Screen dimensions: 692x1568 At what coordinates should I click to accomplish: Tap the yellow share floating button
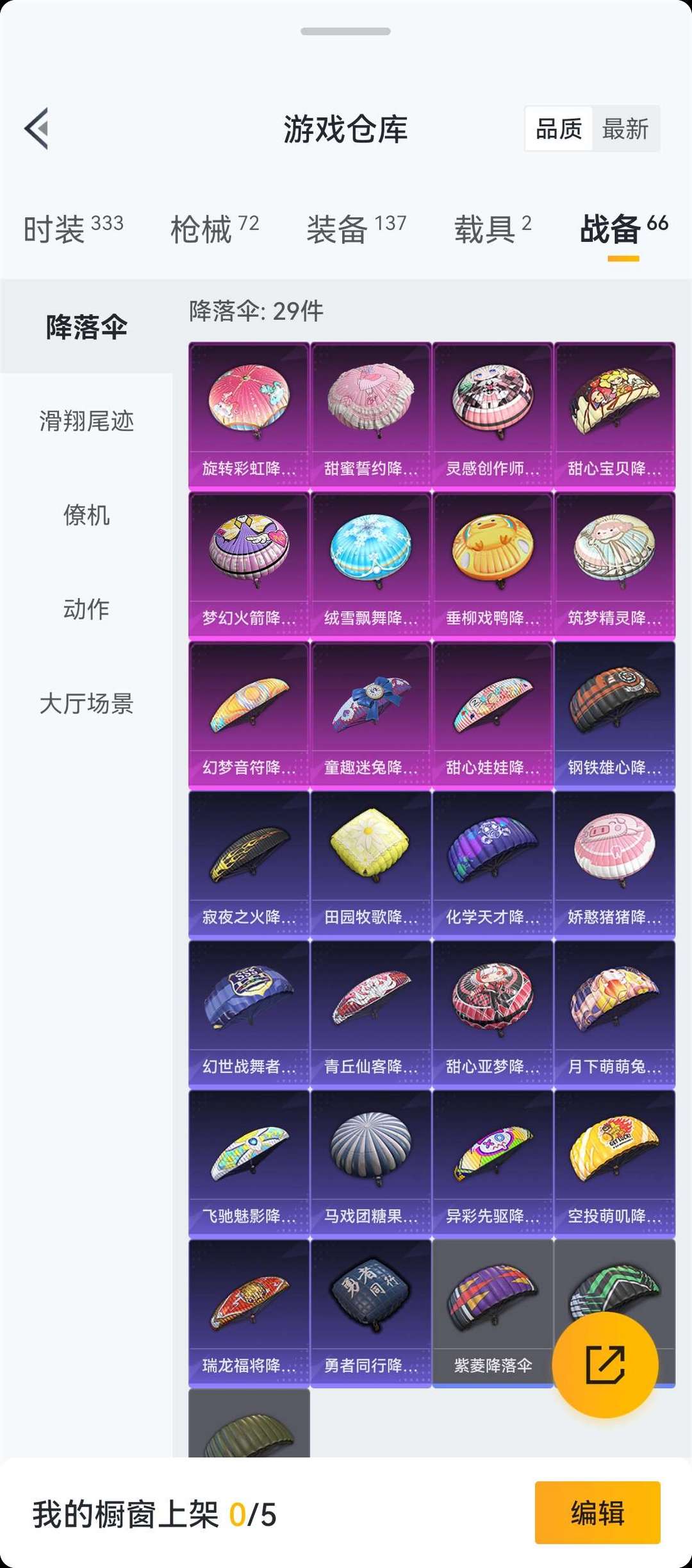coord(605,1364)
